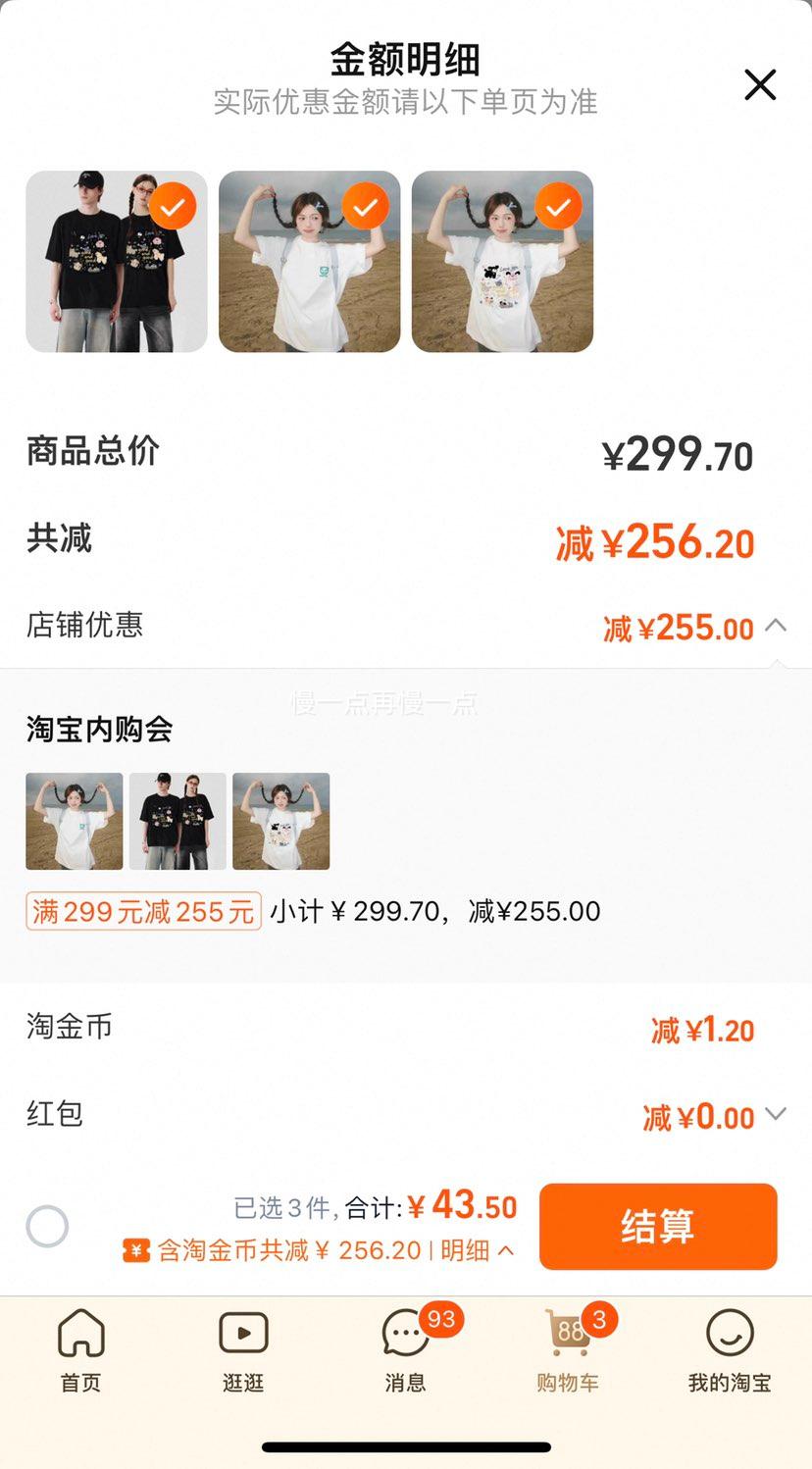Screen dimensions: 812x1469
Task: Open the 消息 tab
Action: pos(405,1350)
